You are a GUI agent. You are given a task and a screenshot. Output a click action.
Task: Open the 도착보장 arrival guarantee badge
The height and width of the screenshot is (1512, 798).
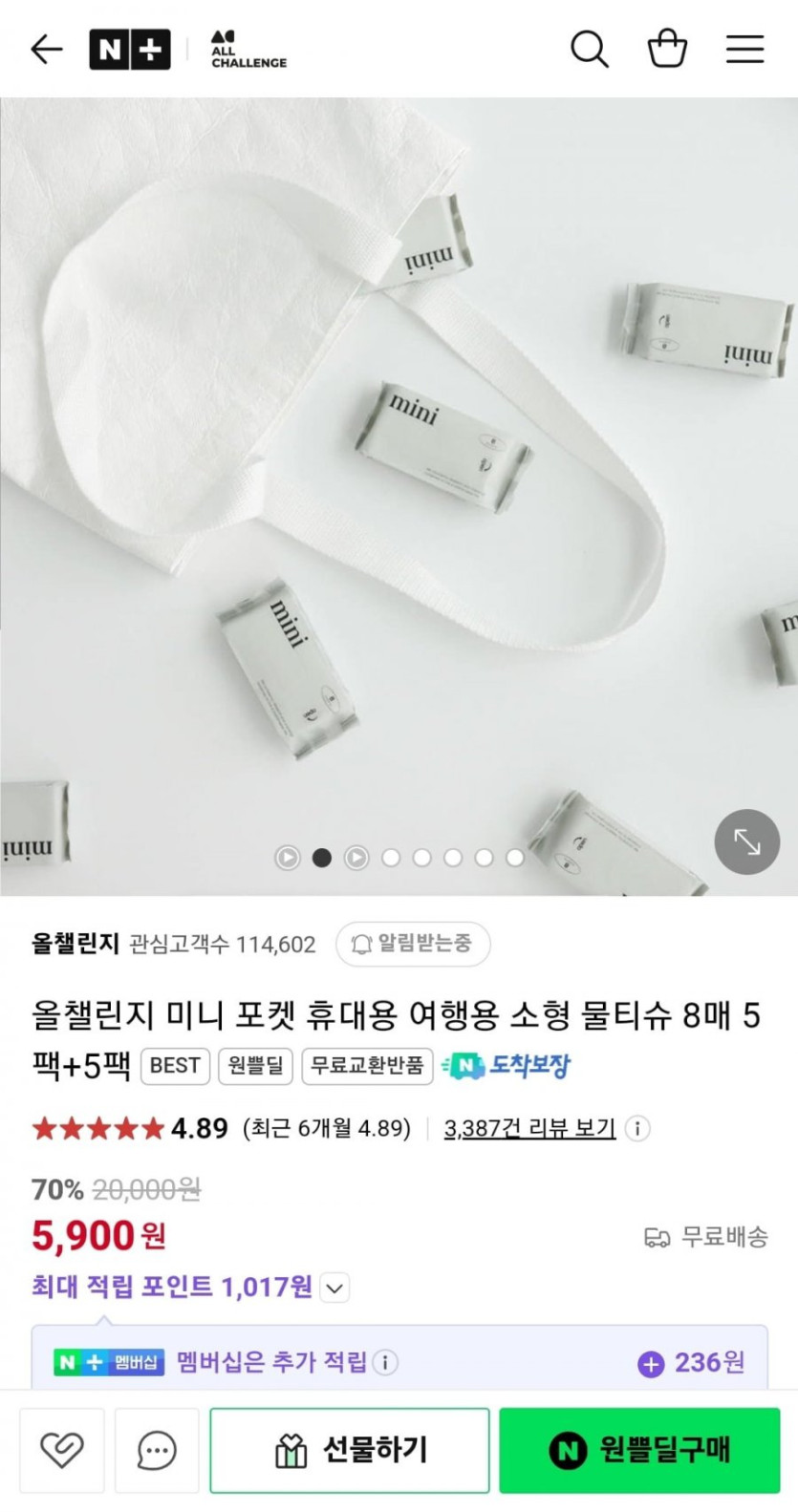coord(507,1065)
